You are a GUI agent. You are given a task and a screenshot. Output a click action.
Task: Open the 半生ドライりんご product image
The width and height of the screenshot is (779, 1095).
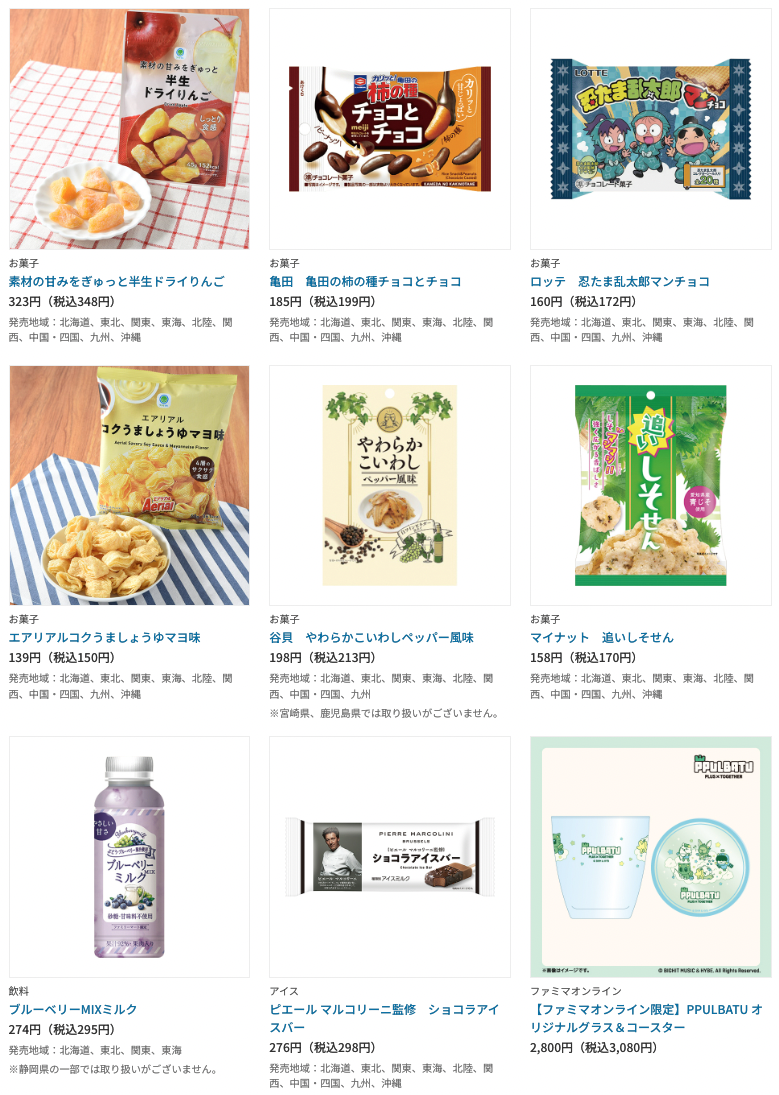tap(129, 129)
